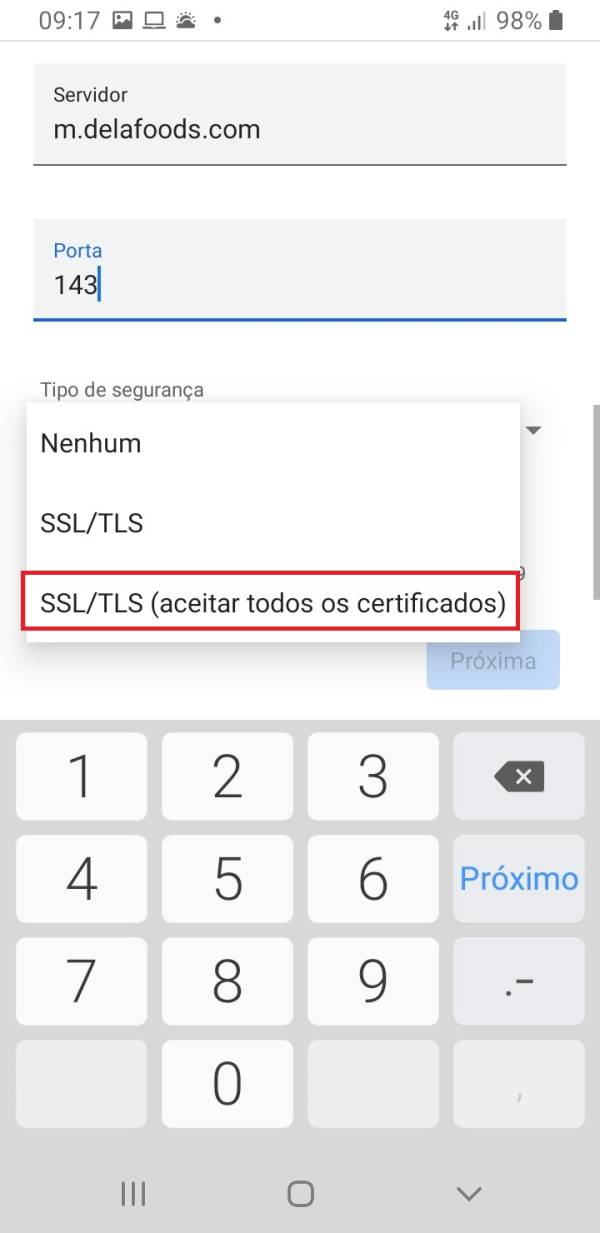Tap the Próxima button
The width and height of the screenshot is (600, 1233).
[x=493, y=661]
